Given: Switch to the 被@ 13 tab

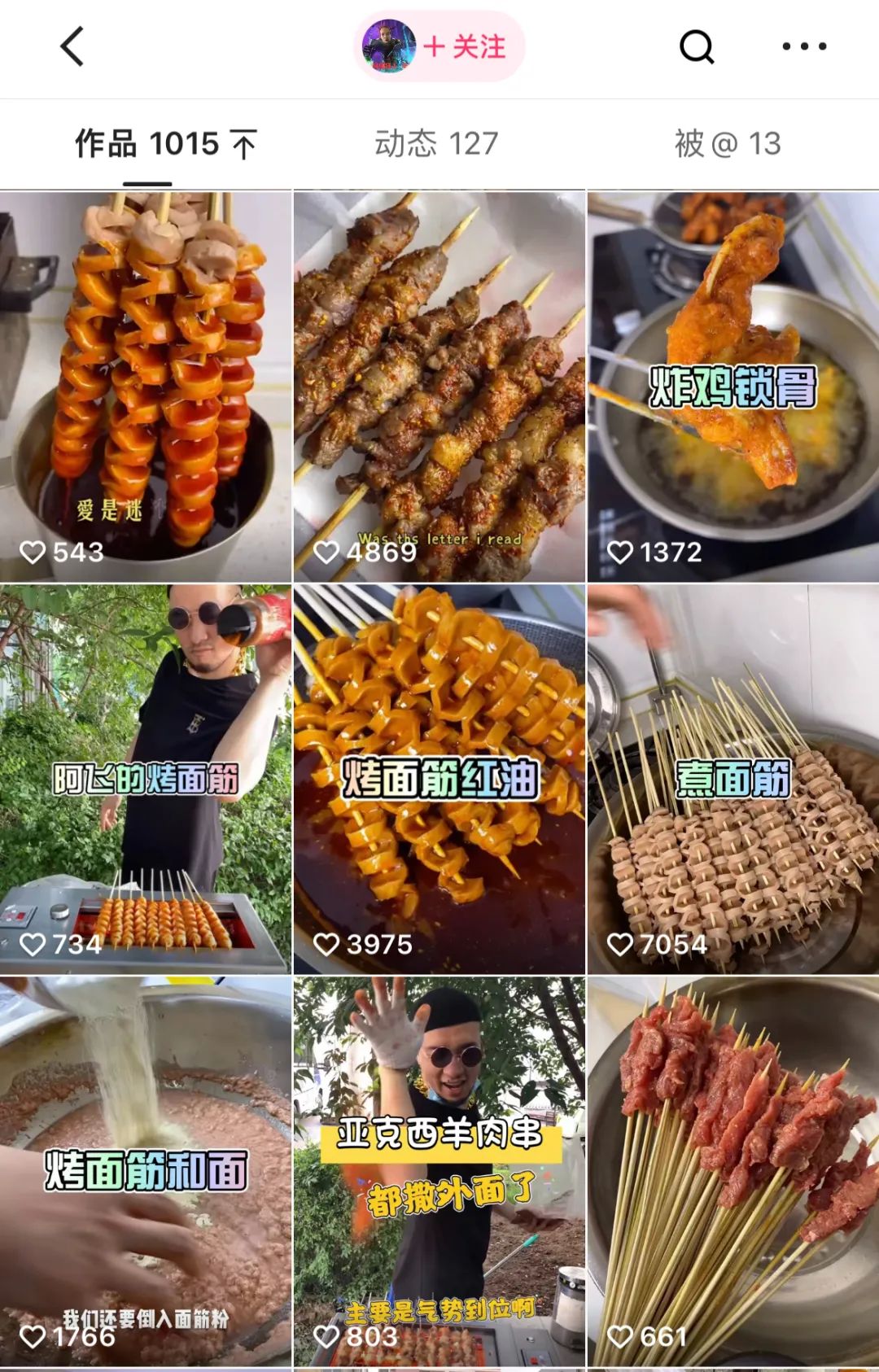Looking at the screenshot, I should click(x=728, y=144).
